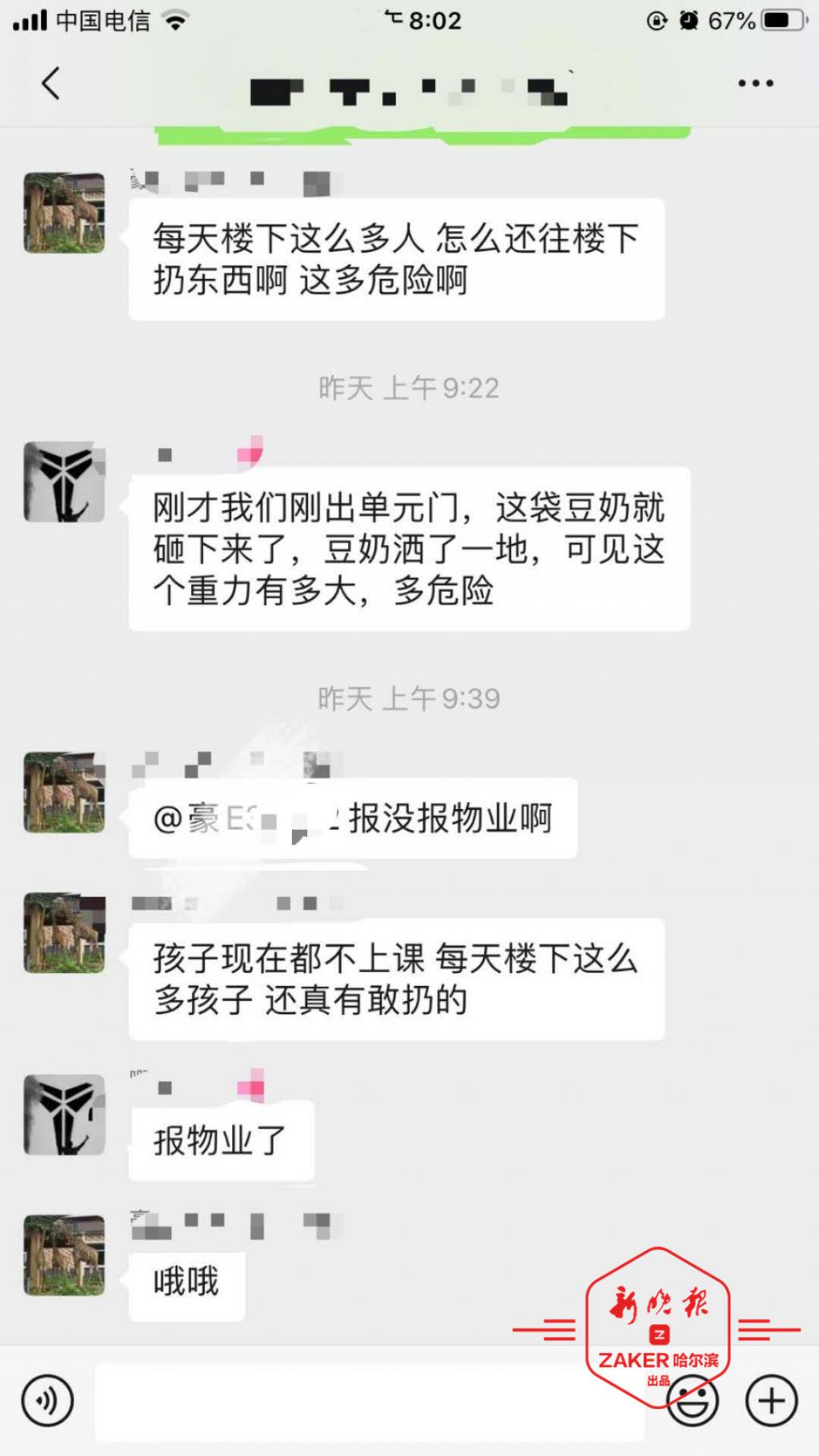
Task: Tap the 哦哦 reply bubble
Action: click(186, 1285)
